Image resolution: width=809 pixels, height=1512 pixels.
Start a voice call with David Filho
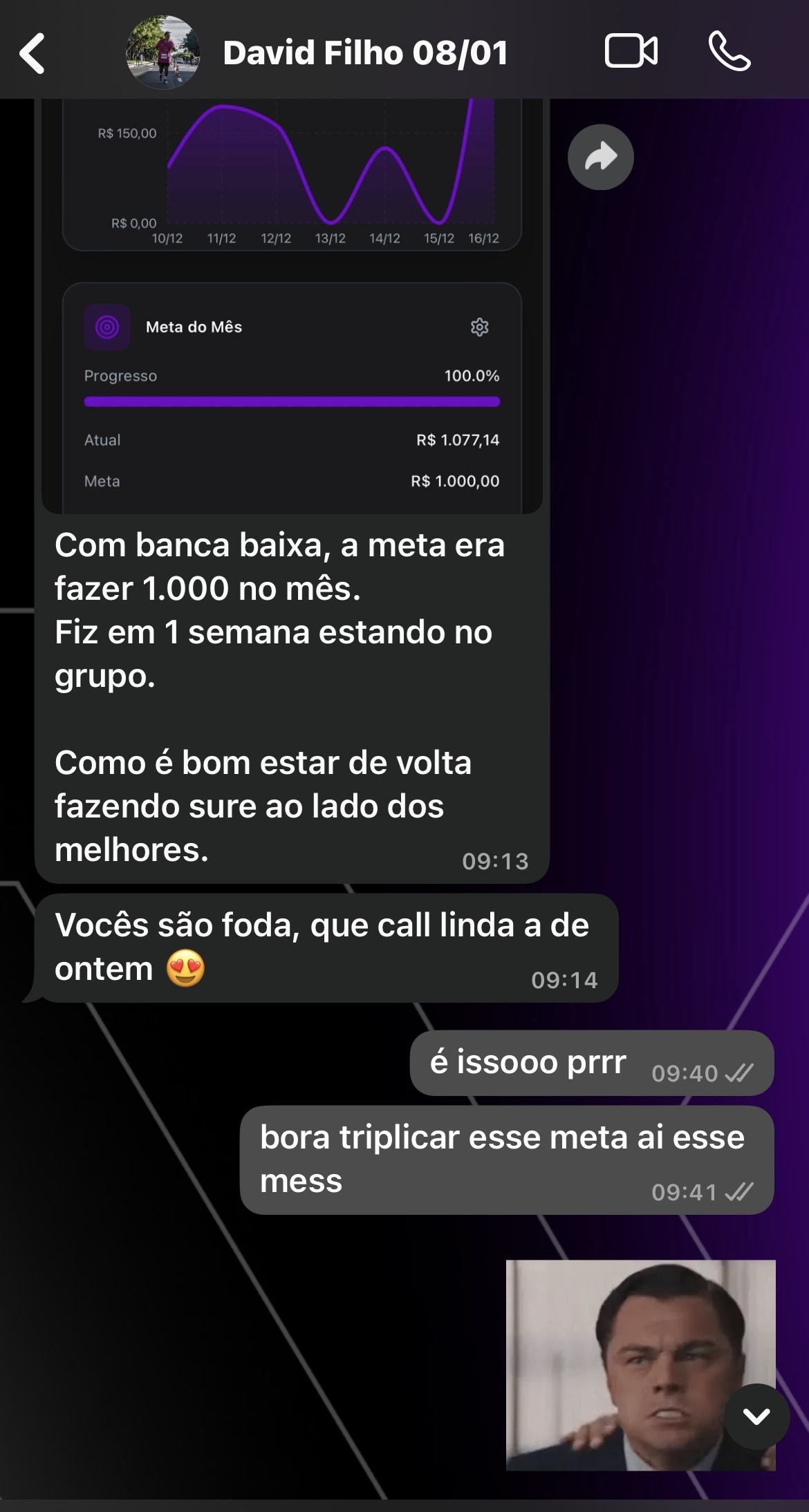[x=729, y=52]
